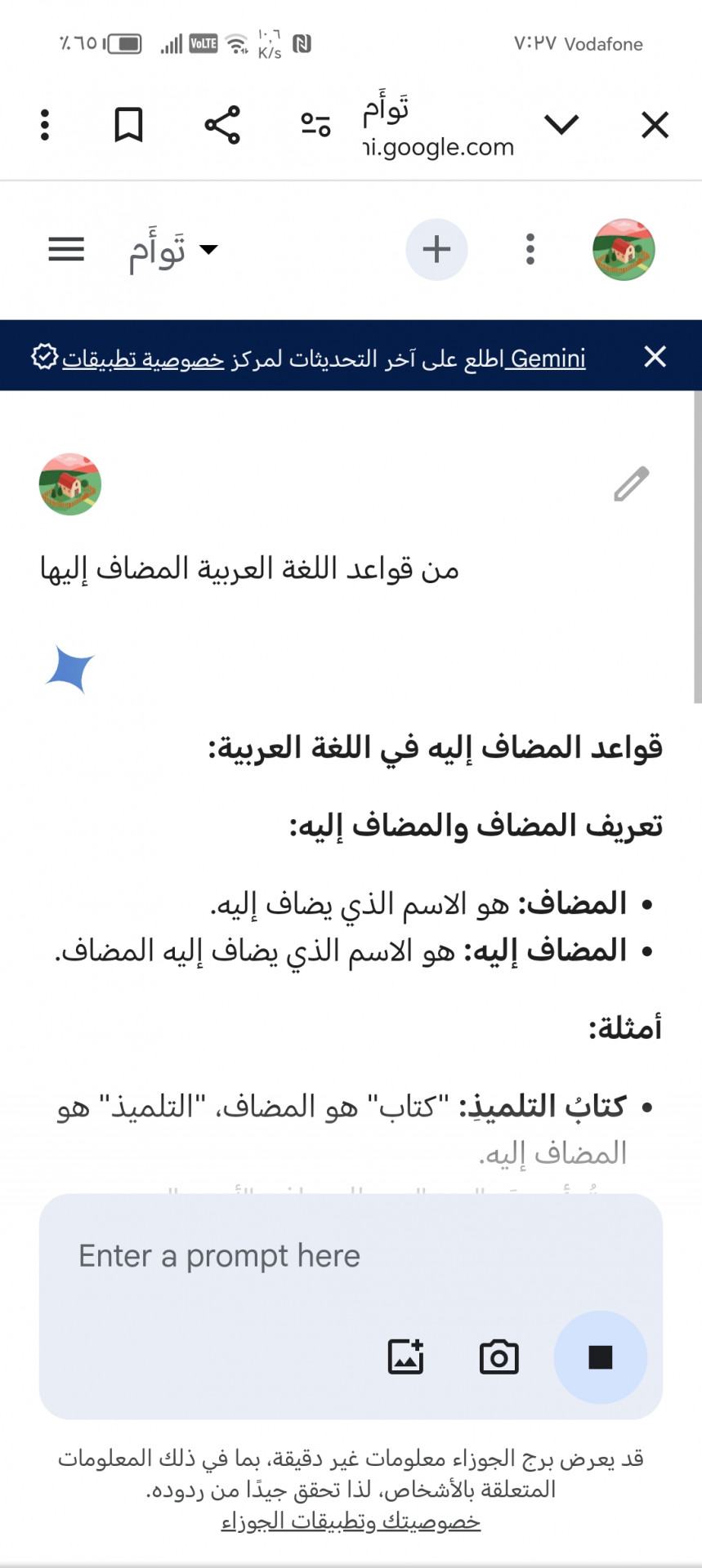
Task: Upload an image to the prompt
Action: pos(405,1357)
